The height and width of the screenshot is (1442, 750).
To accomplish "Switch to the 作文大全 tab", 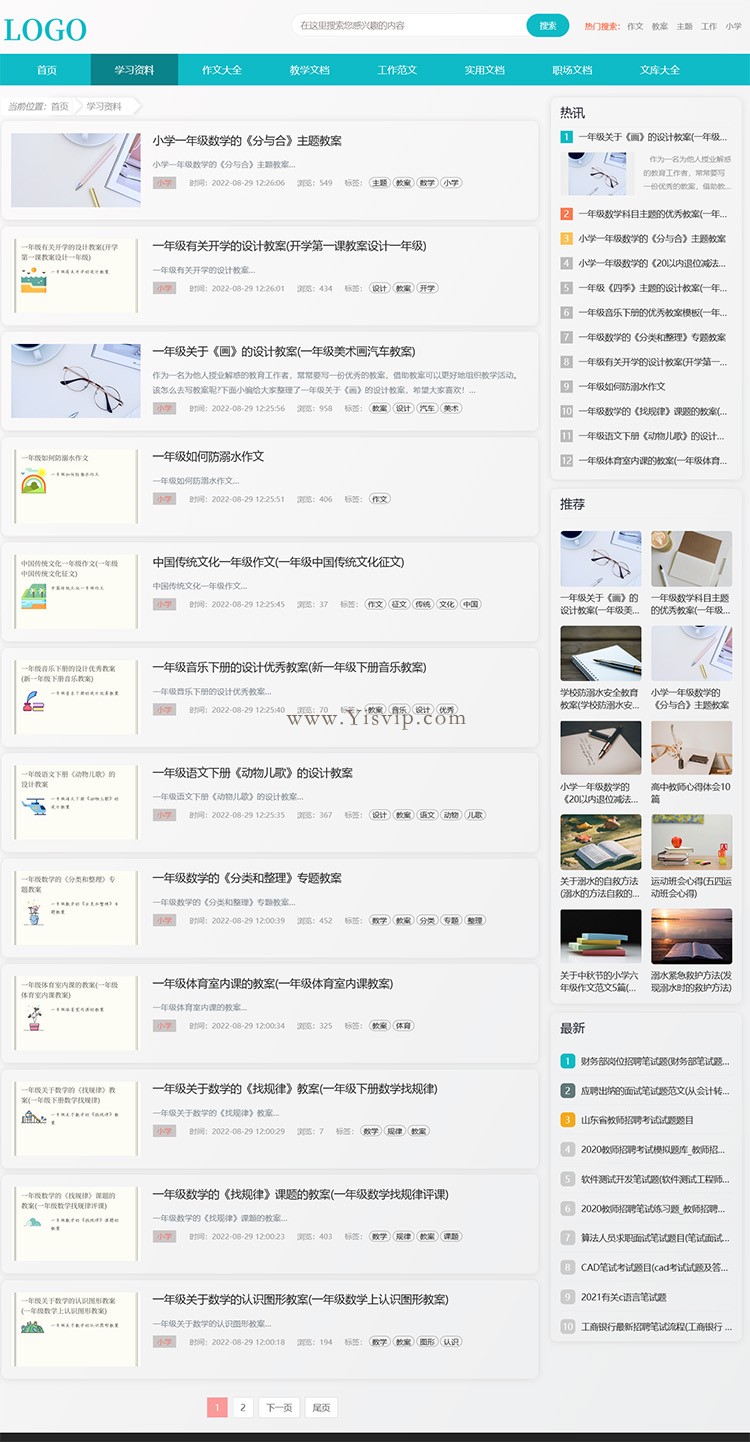I will tap(221, 70).
